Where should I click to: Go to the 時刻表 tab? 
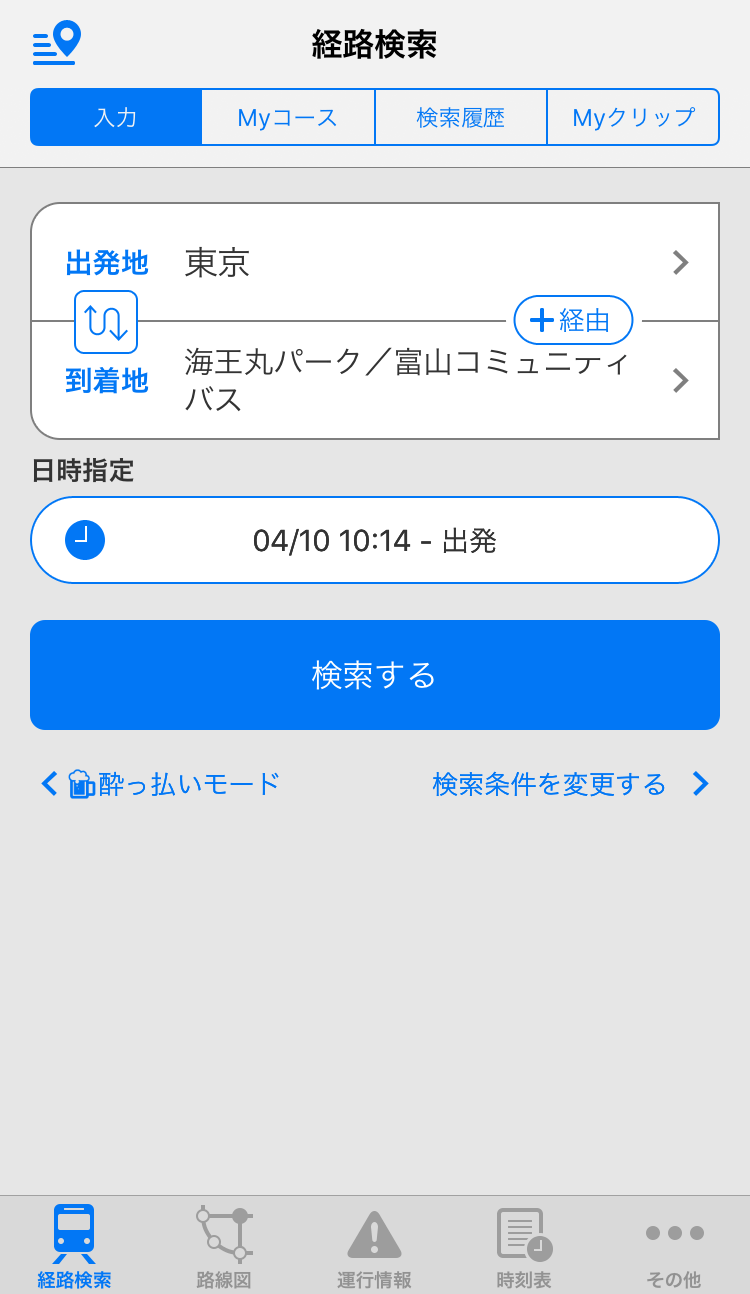click(524, 1246)
